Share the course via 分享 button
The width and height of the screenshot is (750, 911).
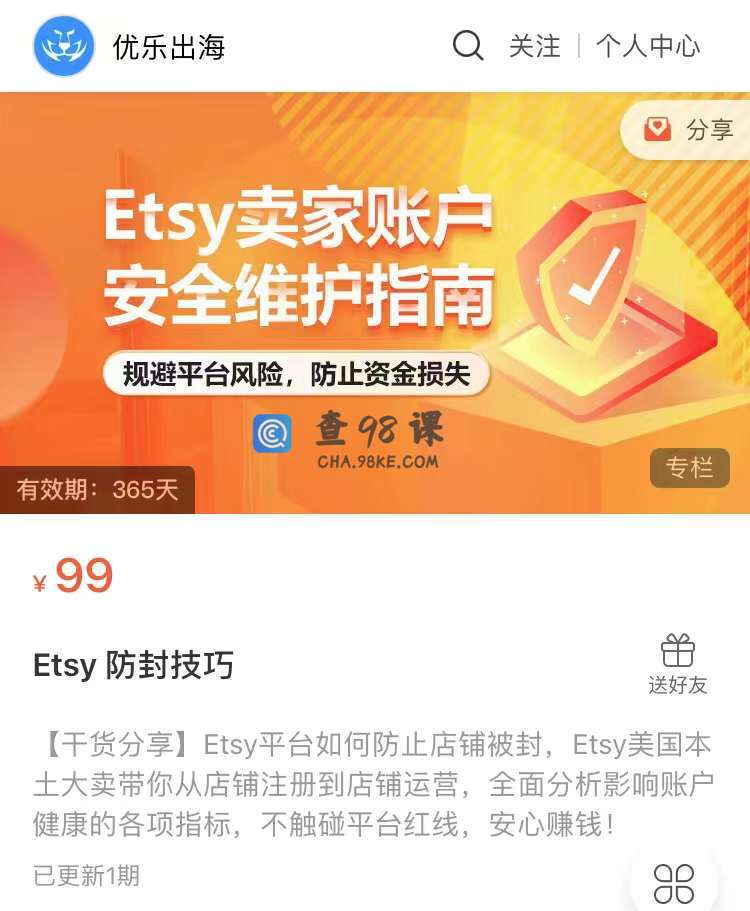click(x=690, y=130)
